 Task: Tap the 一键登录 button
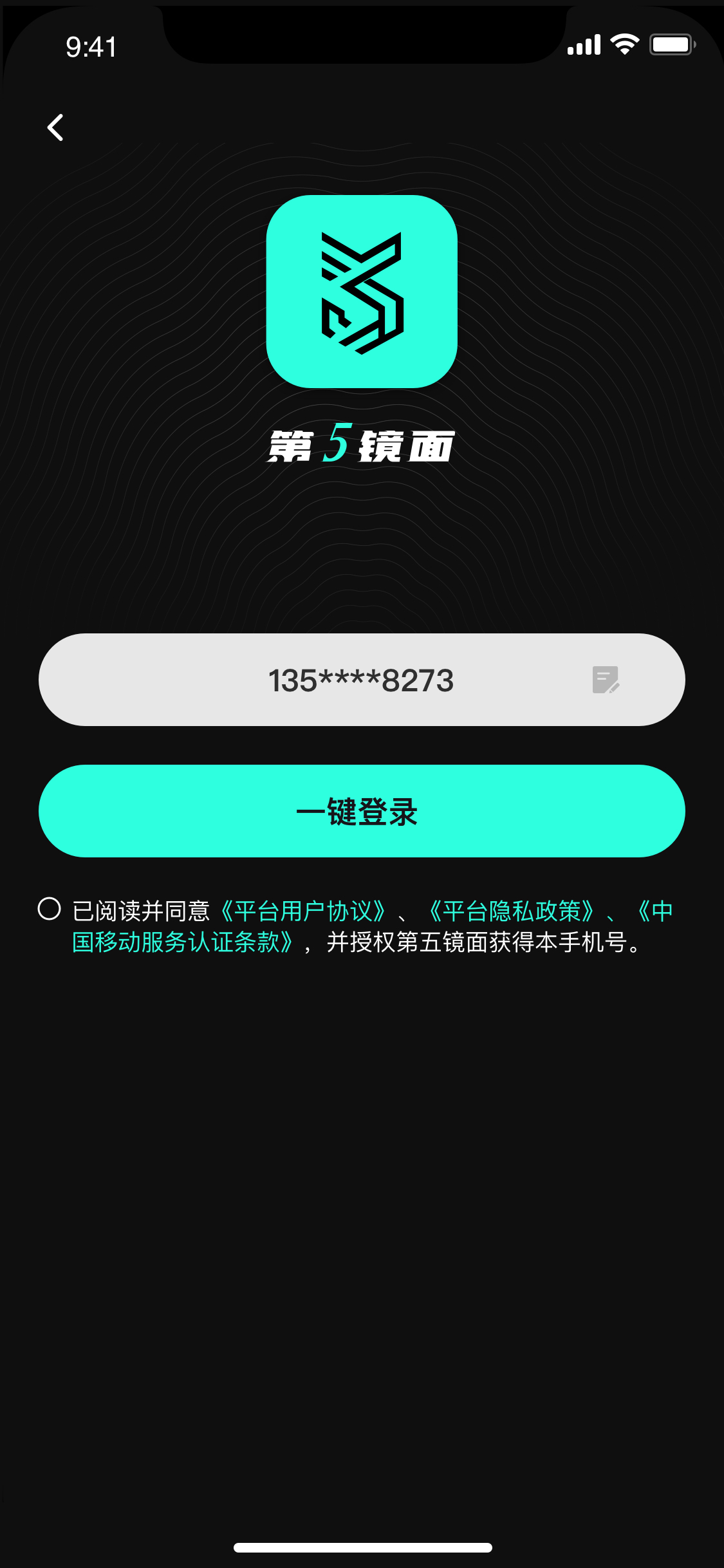pyautogui.click(x=362, y=811)
